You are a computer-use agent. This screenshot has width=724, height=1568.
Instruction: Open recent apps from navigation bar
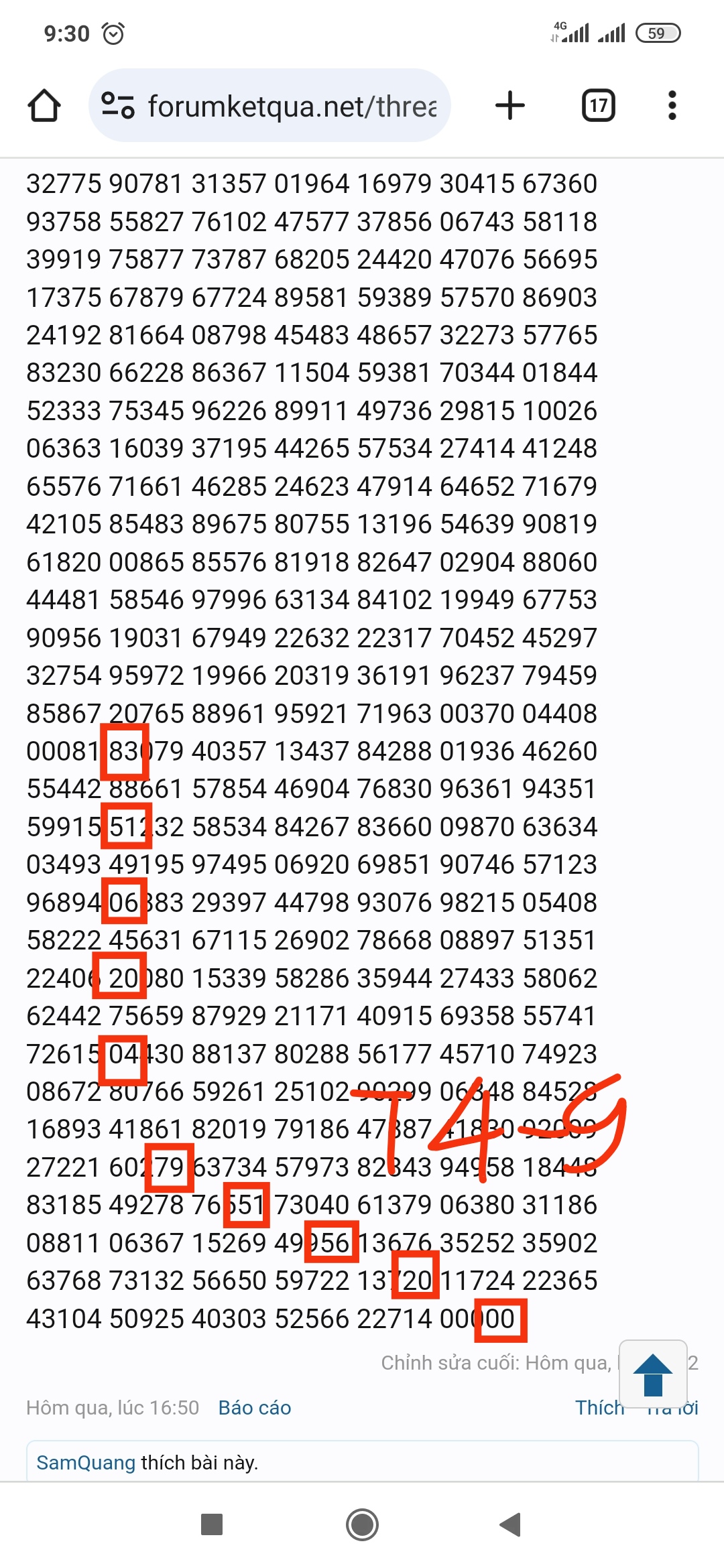tap(212, 1524)
